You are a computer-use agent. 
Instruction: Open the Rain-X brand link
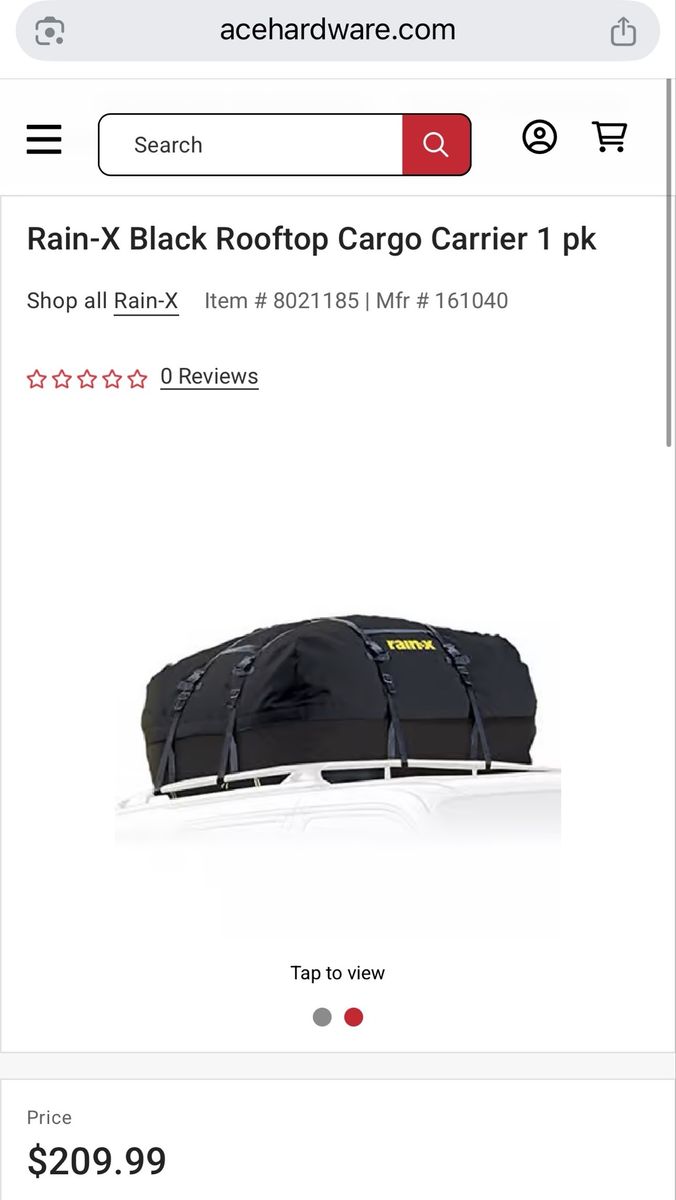(x=146, y=301)
